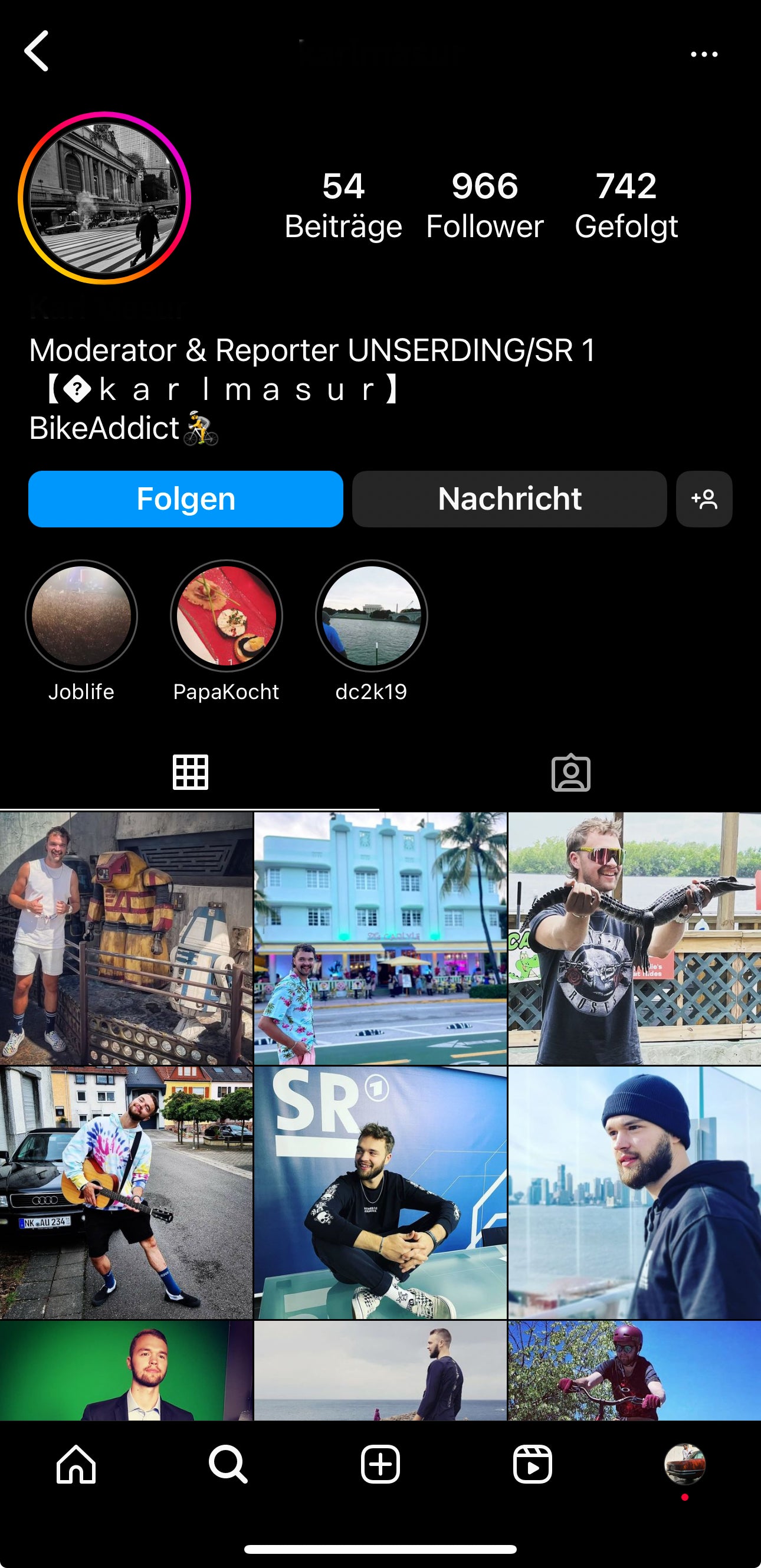
Task: Open the post with the alligator
Action: point(634,938)
